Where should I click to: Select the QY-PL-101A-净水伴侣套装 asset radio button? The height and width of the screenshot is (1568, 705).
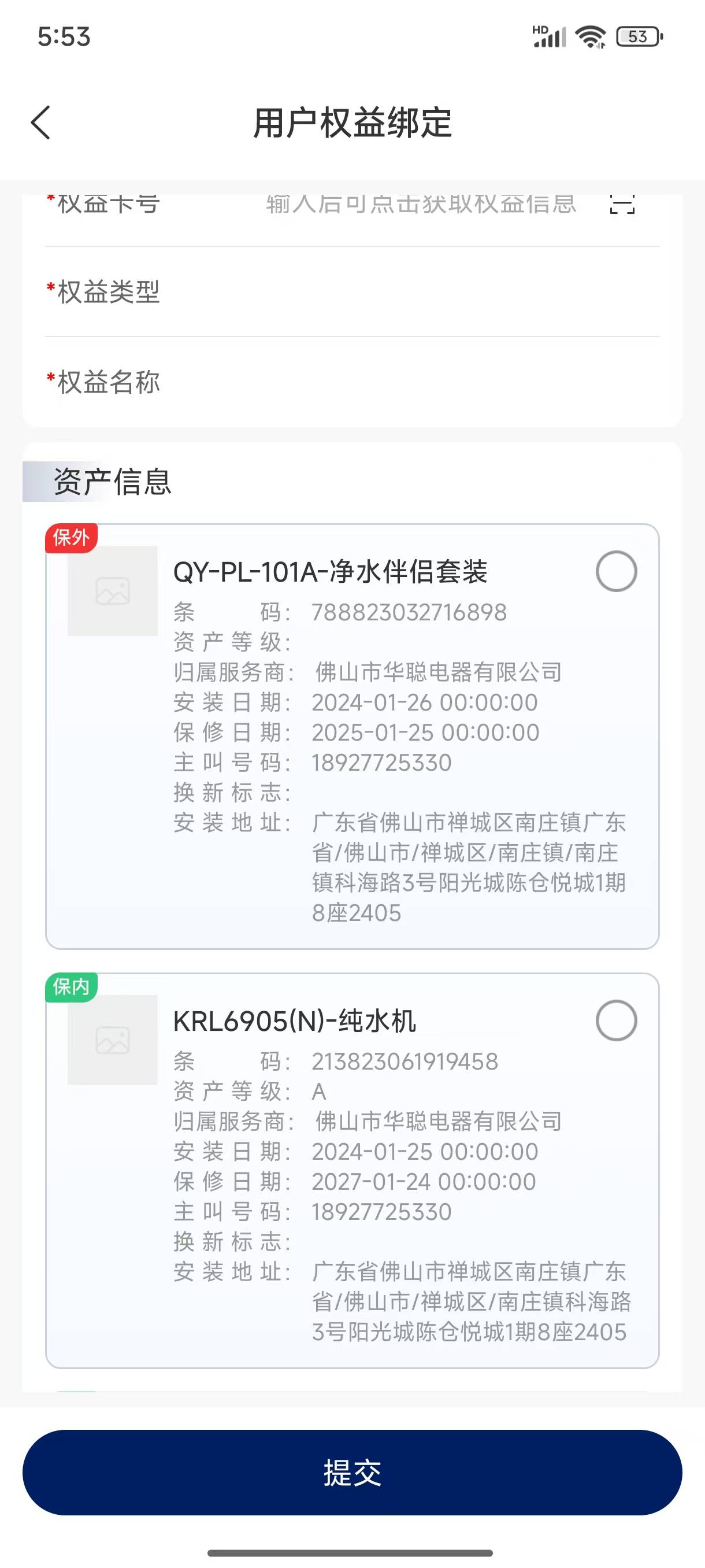point(615,571)
